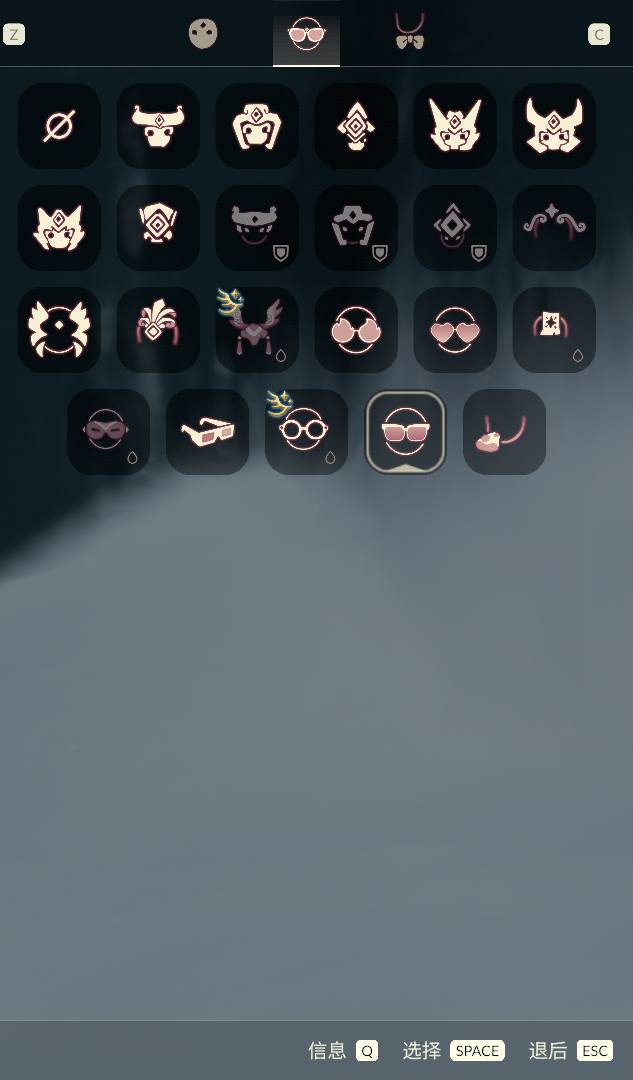
Task: Select the curled mustache accessory item
Action: pos(554,228)
